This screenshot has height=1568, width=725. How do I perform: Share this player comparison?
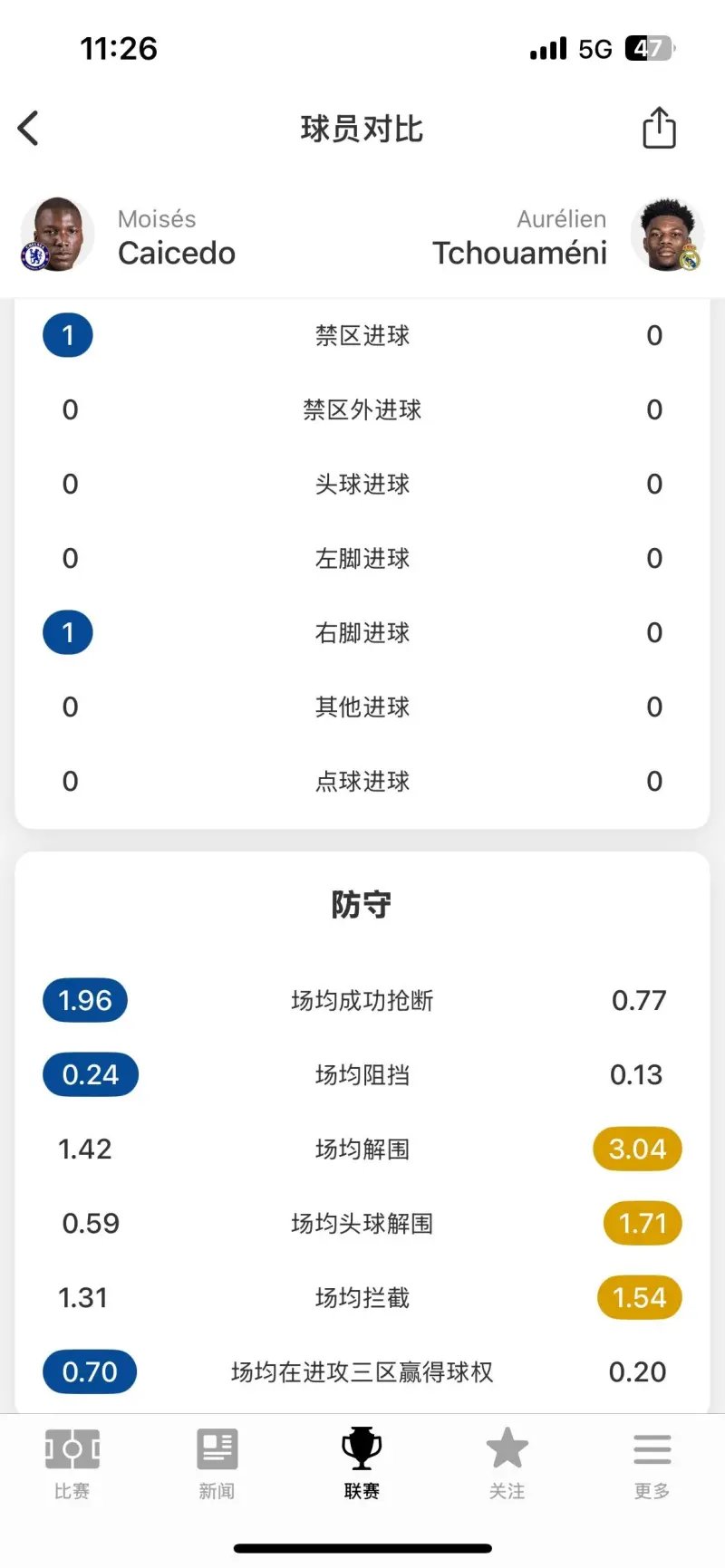pyautogui.click(x=659, y=127)
